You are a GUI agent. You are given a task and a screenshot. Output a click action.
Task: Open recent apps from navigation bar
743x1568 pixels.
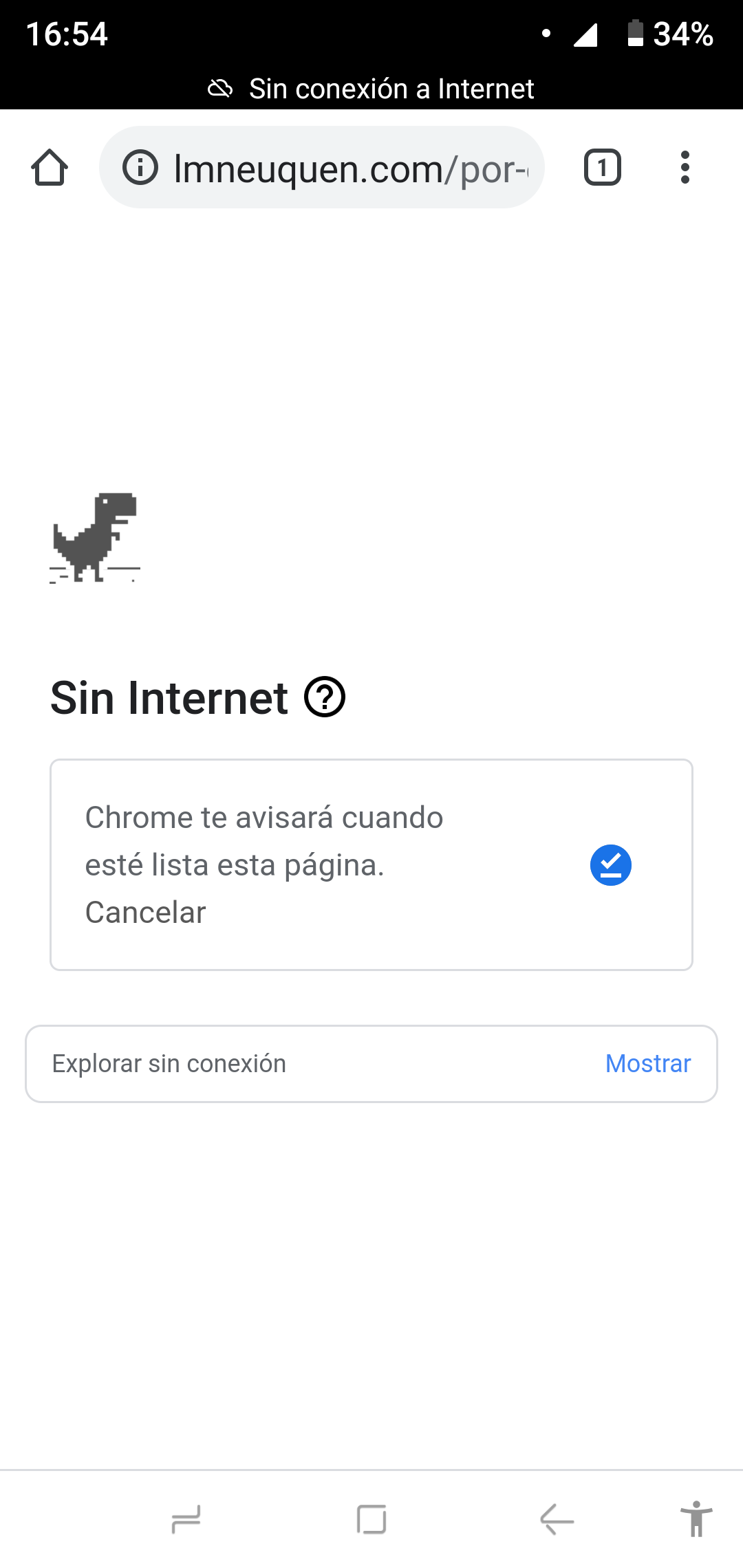[x=186, y=1519]
